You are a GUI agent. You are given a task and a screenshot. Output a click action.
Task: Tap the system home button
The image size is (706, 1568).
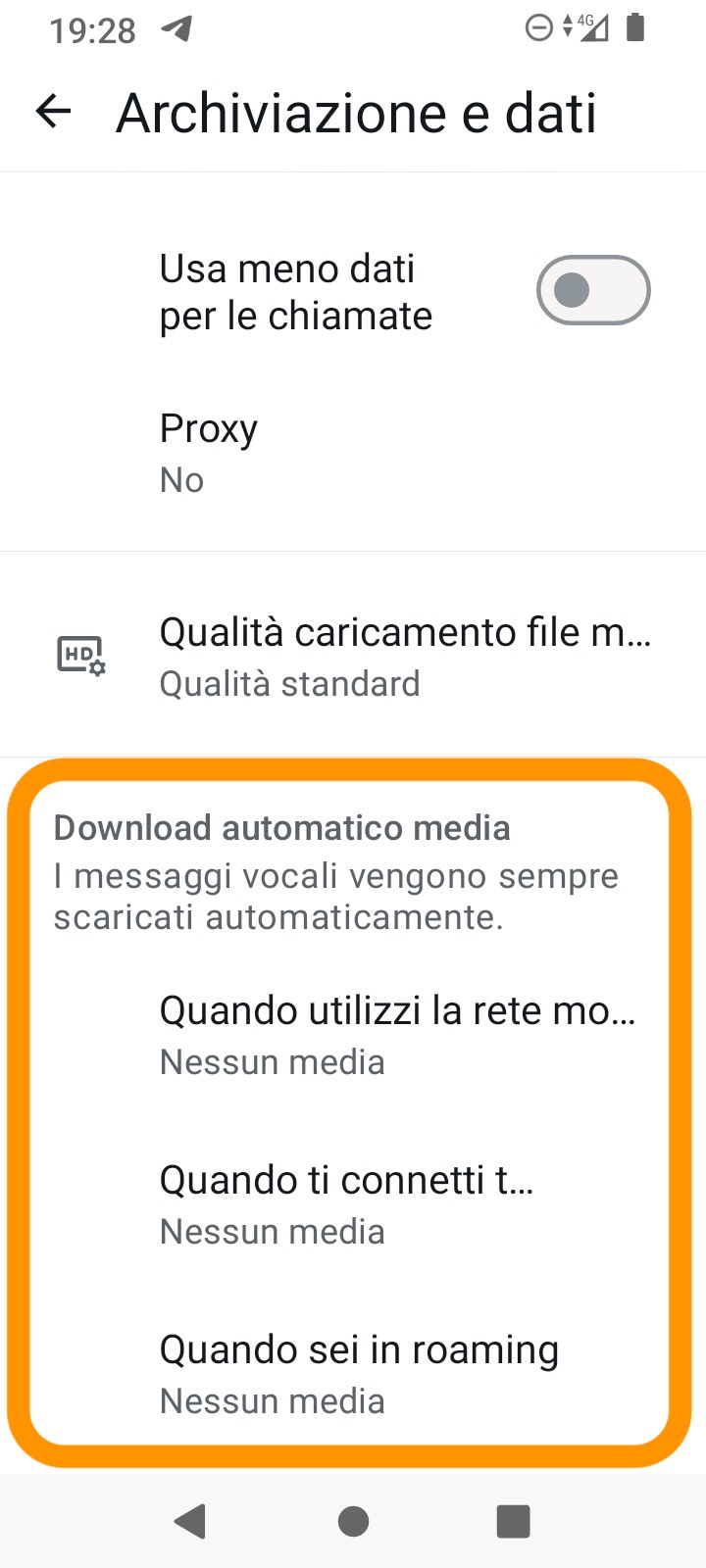[353, 1521]
